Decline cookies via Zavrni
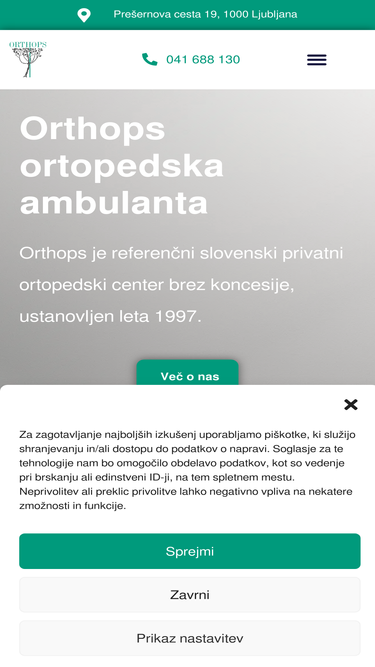This screenshot has height=667, width=375. coord(190,595)
